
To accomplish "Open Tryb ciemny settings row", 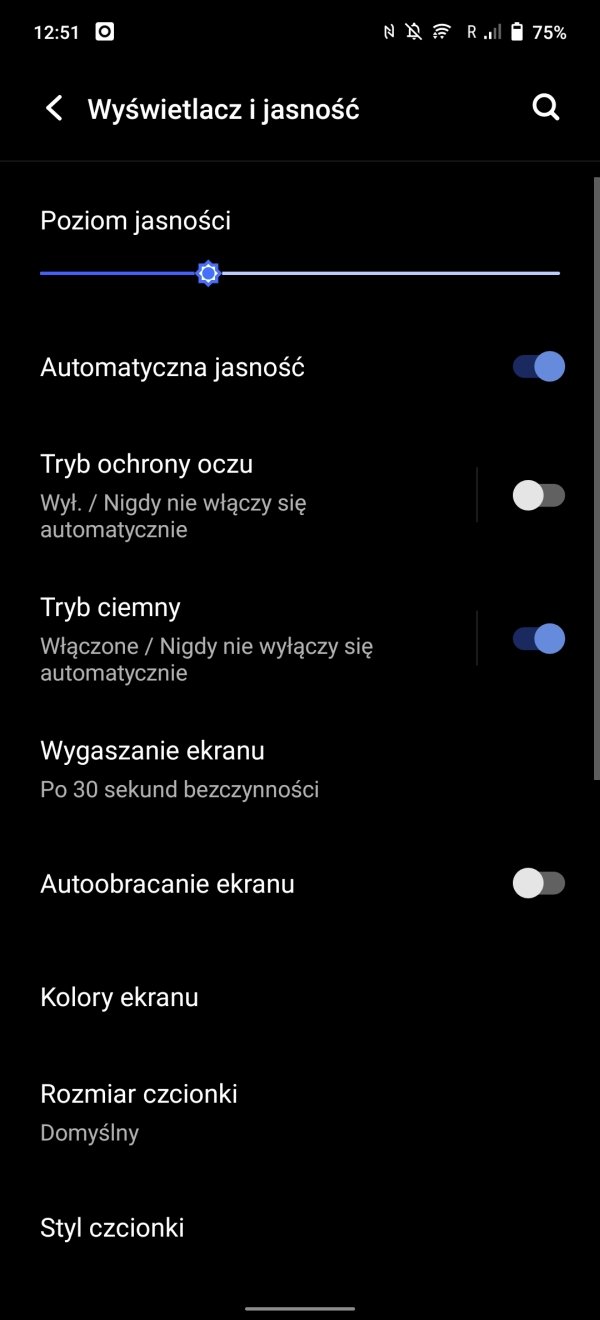I will coord(238,638).
